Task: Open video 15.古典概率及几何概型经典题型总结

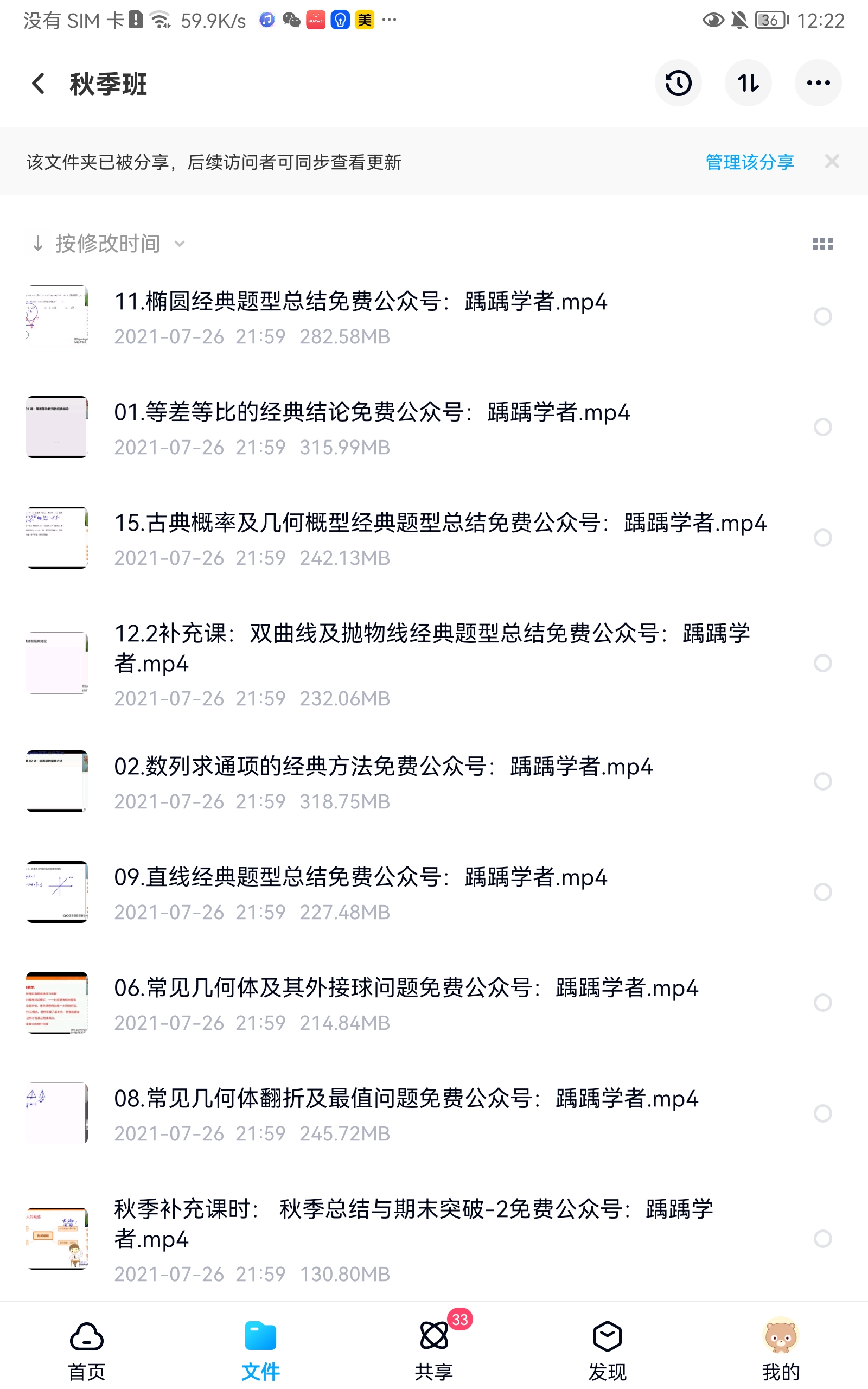Action: point(440,523)
